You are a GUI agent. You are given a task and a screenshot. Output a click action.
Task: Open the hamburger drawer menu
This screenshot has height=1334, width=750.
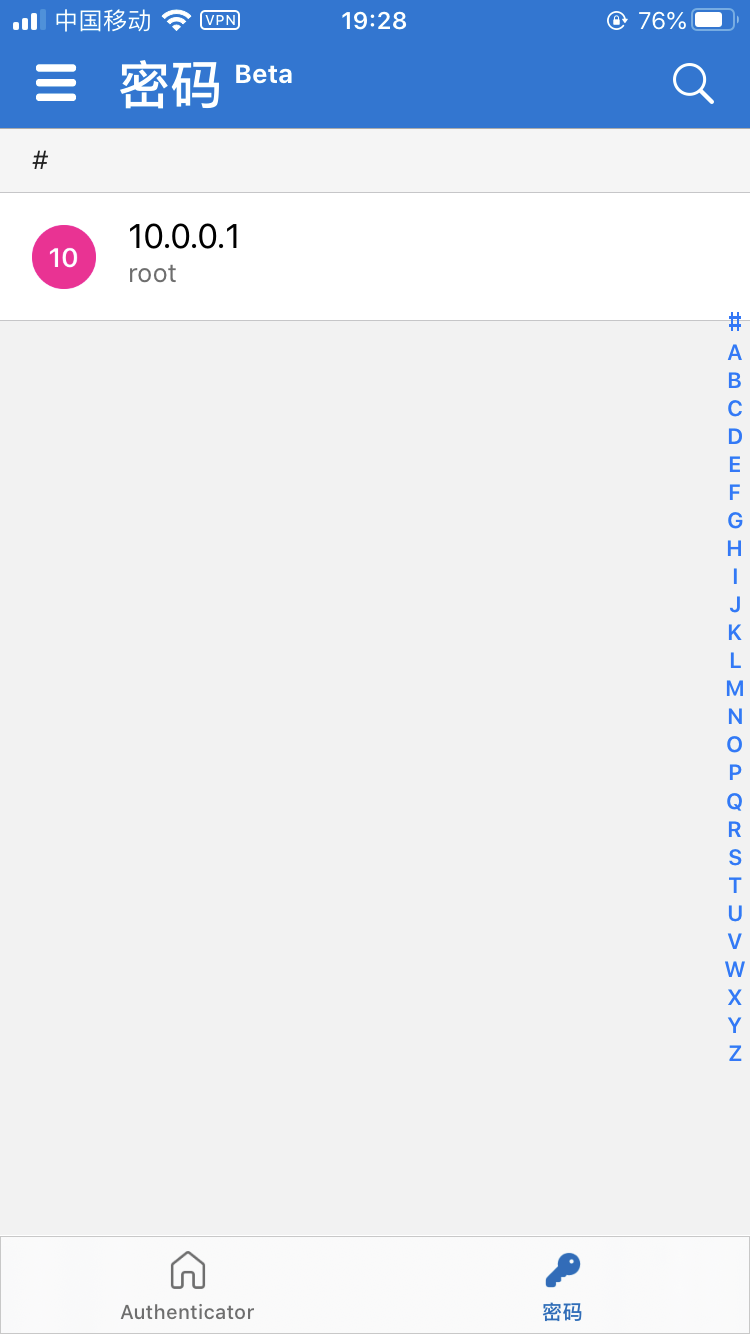(x=56, y=83)
